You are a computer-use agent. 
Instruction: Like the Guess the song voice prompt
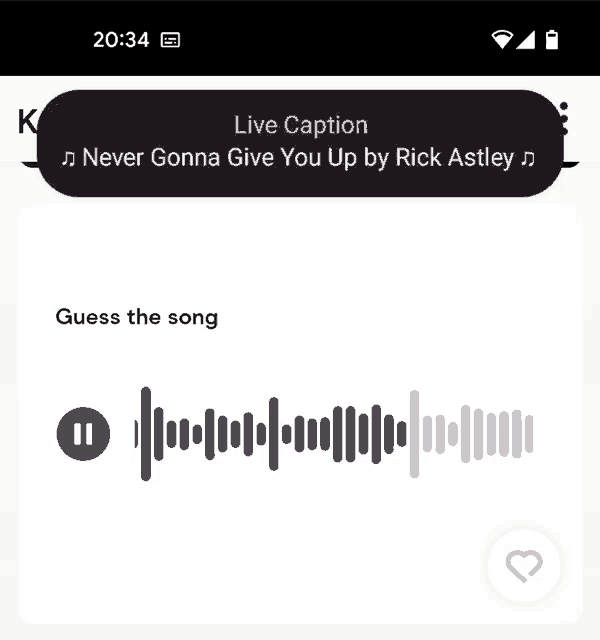(x=523, y=566)
